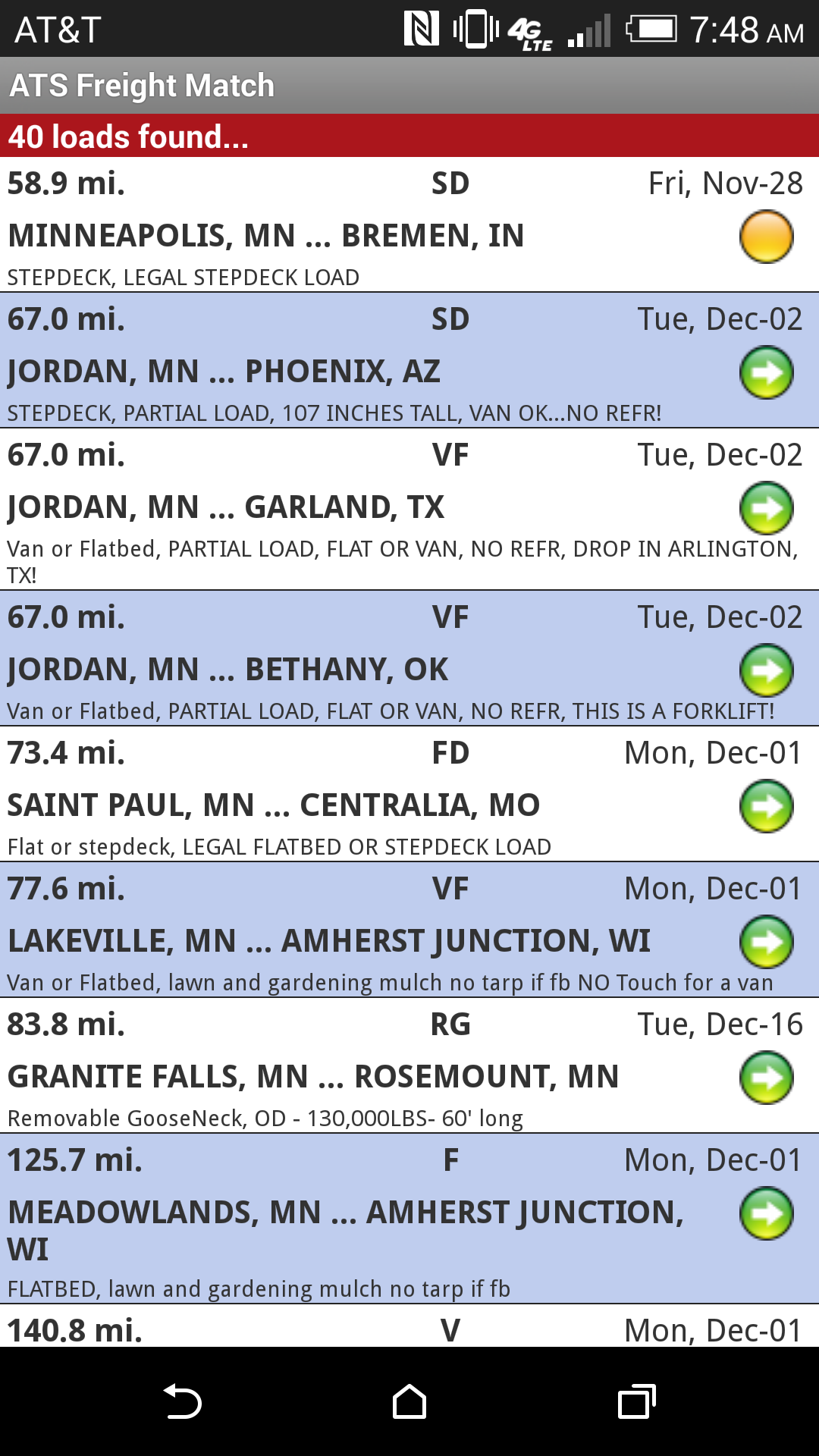Open the Saint Paul, MN to Centralia, MO load
819x1456 pixels.
click(x=409, y=794)
